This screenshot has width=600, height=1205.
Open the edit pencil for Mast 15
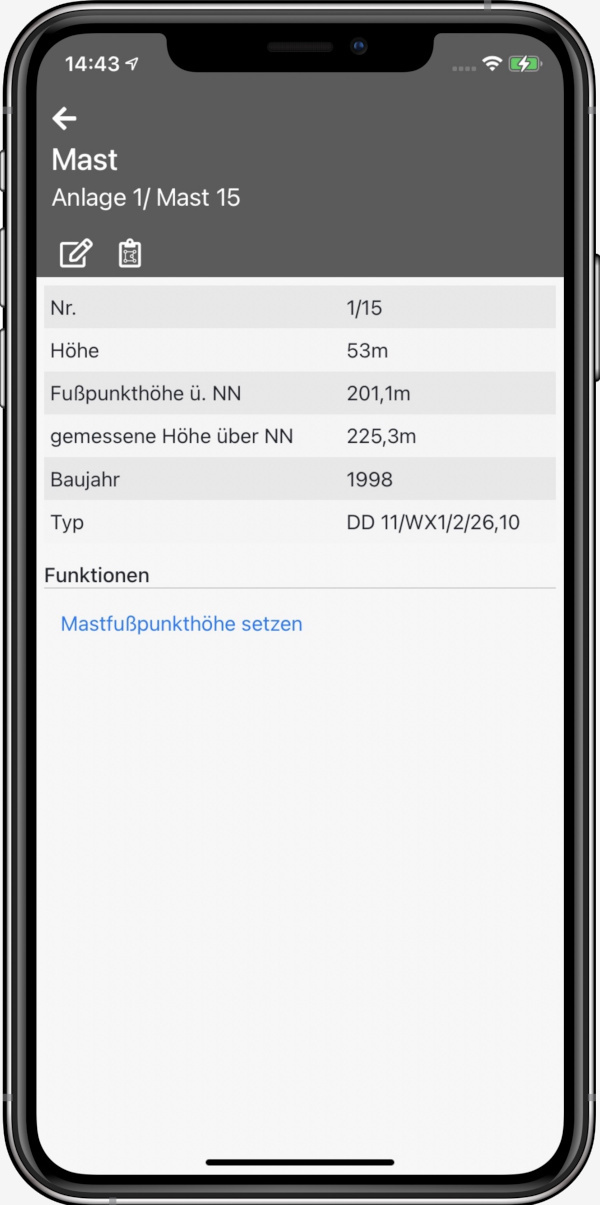click(x=76, y=254)
